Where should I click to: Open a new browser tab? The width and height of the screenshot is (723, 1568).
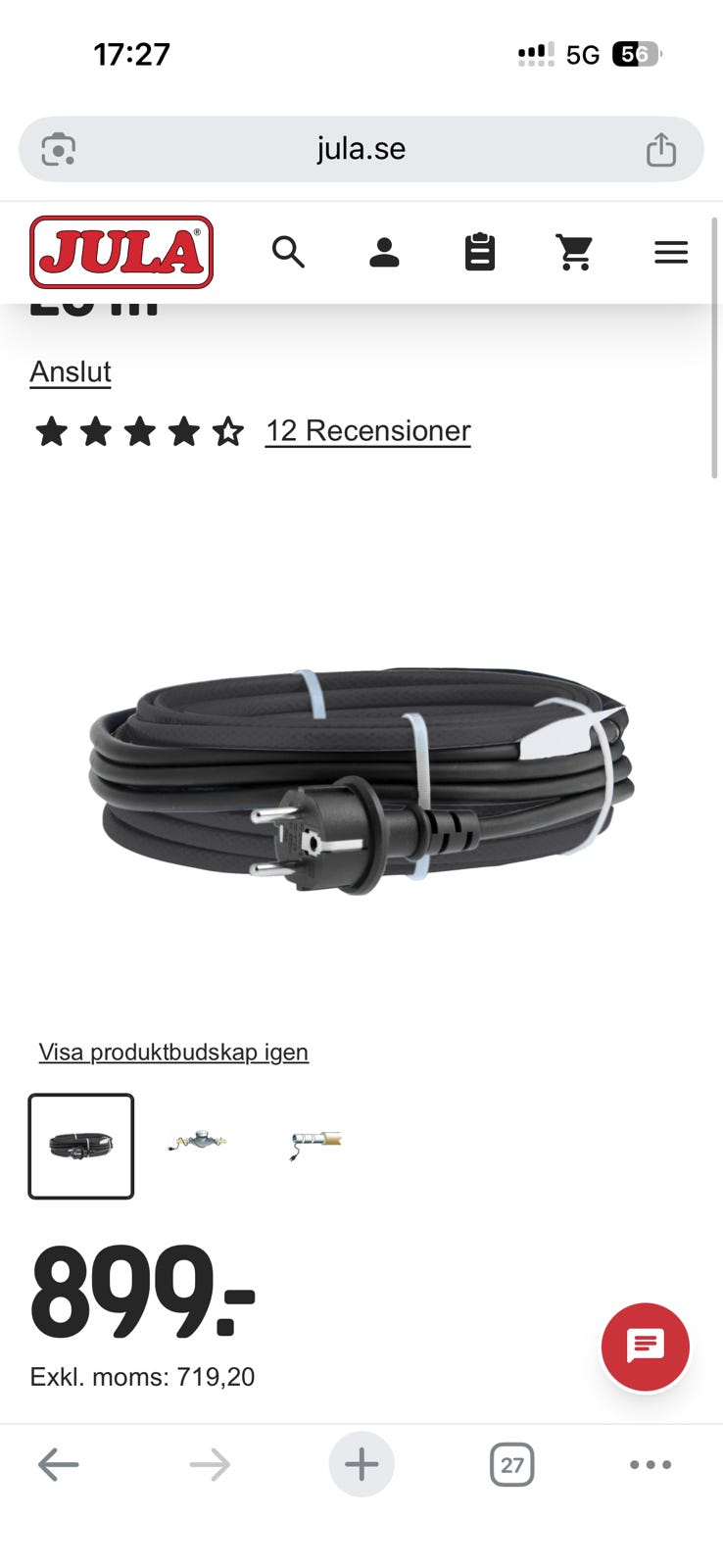(361, 1465)
